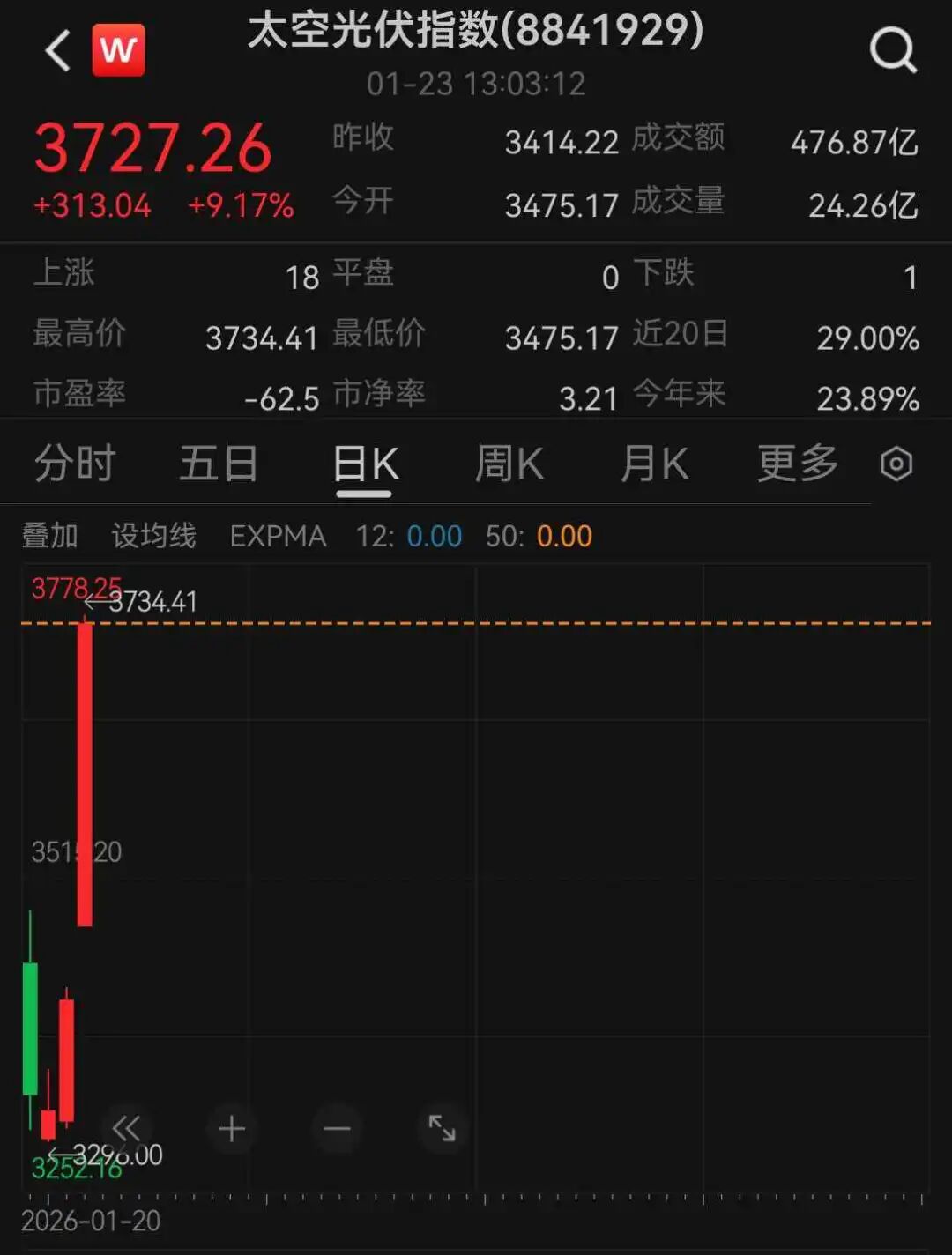Screen dimensions: 952x1255
Task: Open 设均线 moving average settings
Action: pos(153,536)
